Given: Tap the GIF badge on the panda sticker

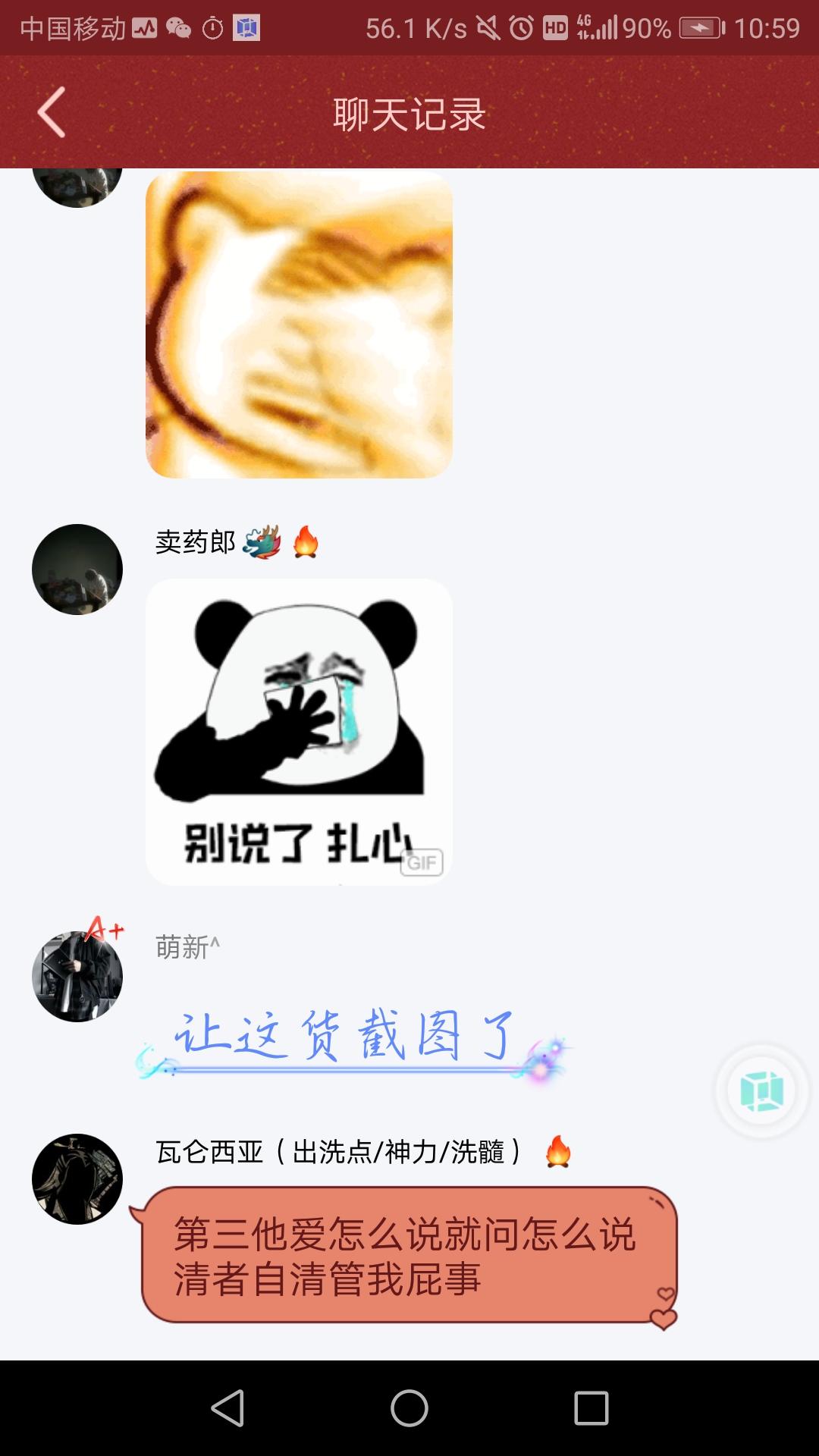Looking at the screenshot, I should tap(422, 862).
